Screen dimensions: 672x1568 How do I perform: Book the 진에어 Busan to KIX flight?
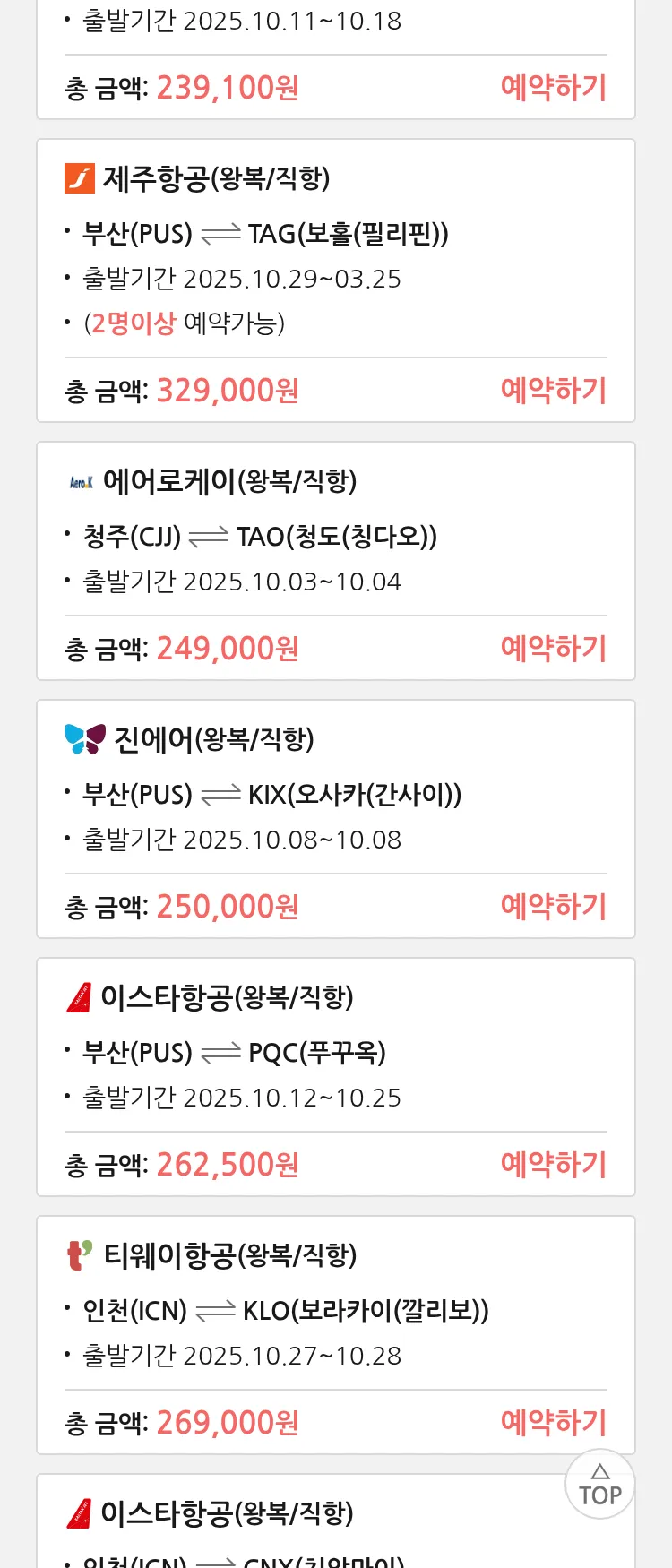553,907
